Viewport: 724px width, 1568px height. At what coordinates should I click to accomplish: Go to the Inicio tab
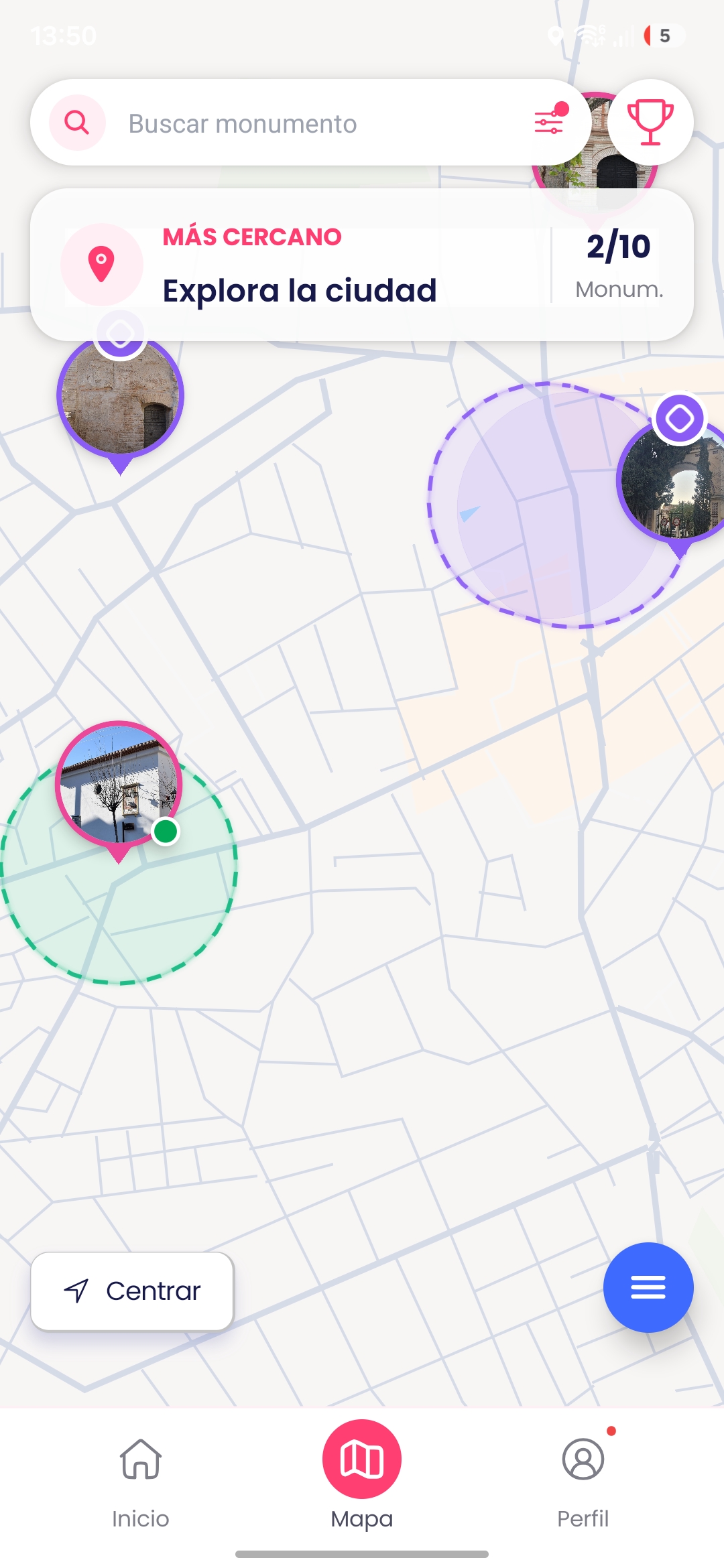[141, 1482]
